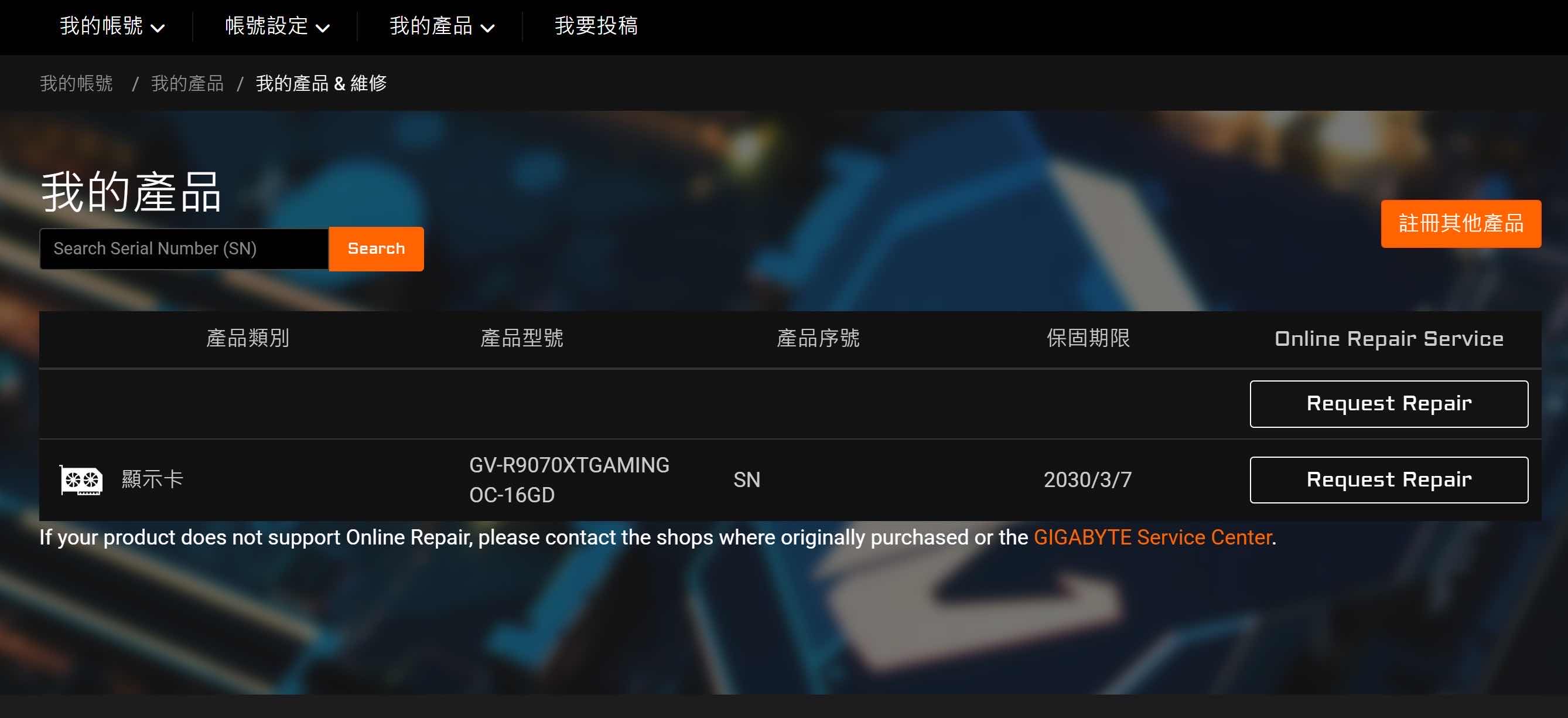Open the 我要投稿 page
Screen dimensions: 1568x718
click(x=595, y=26)
